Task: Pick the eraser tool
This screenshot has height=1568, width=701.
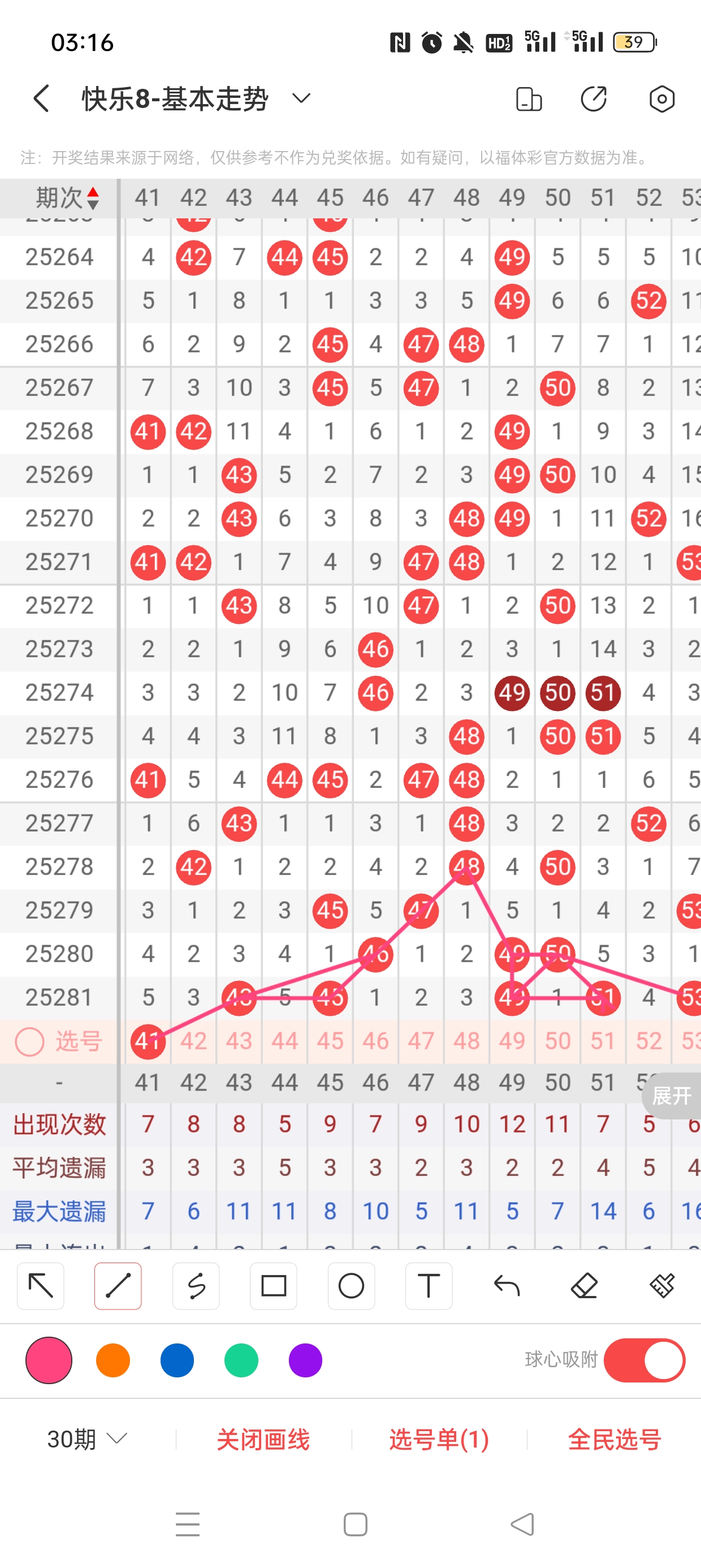Action: 584,1286
